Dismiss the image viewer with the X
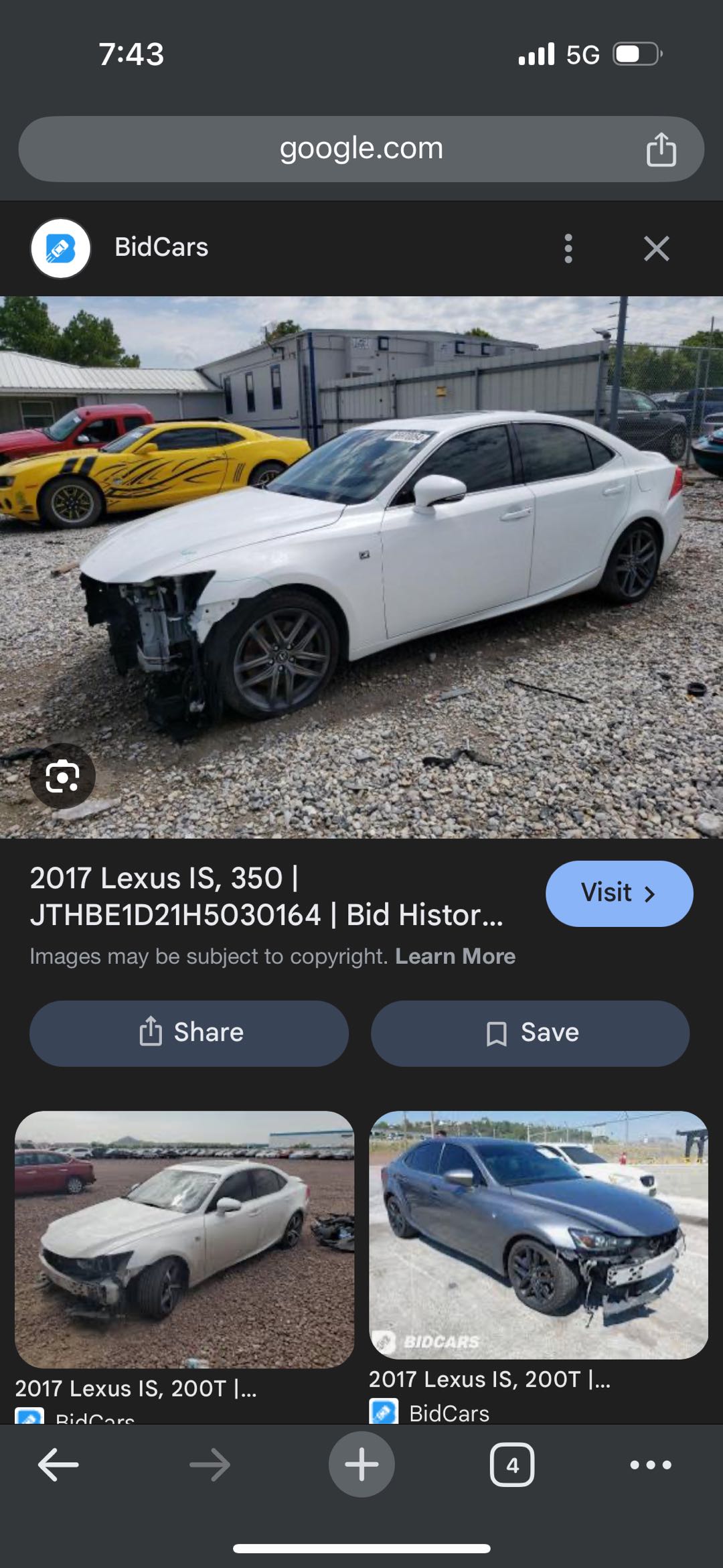The width and height of the screenshot is (723, 1568). pos(655,248)
